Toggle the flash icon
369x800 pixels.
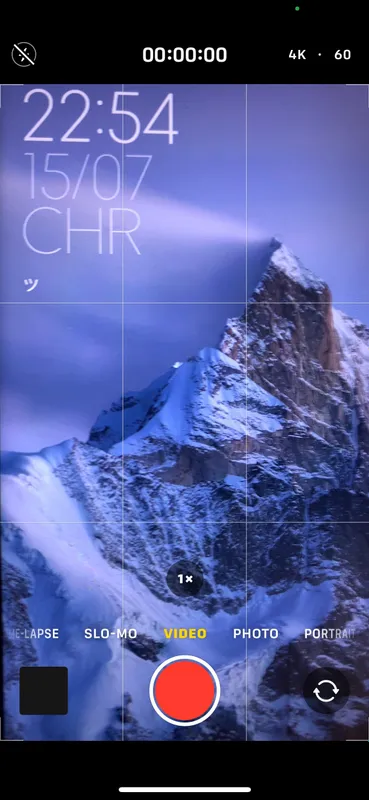[24, 54]
